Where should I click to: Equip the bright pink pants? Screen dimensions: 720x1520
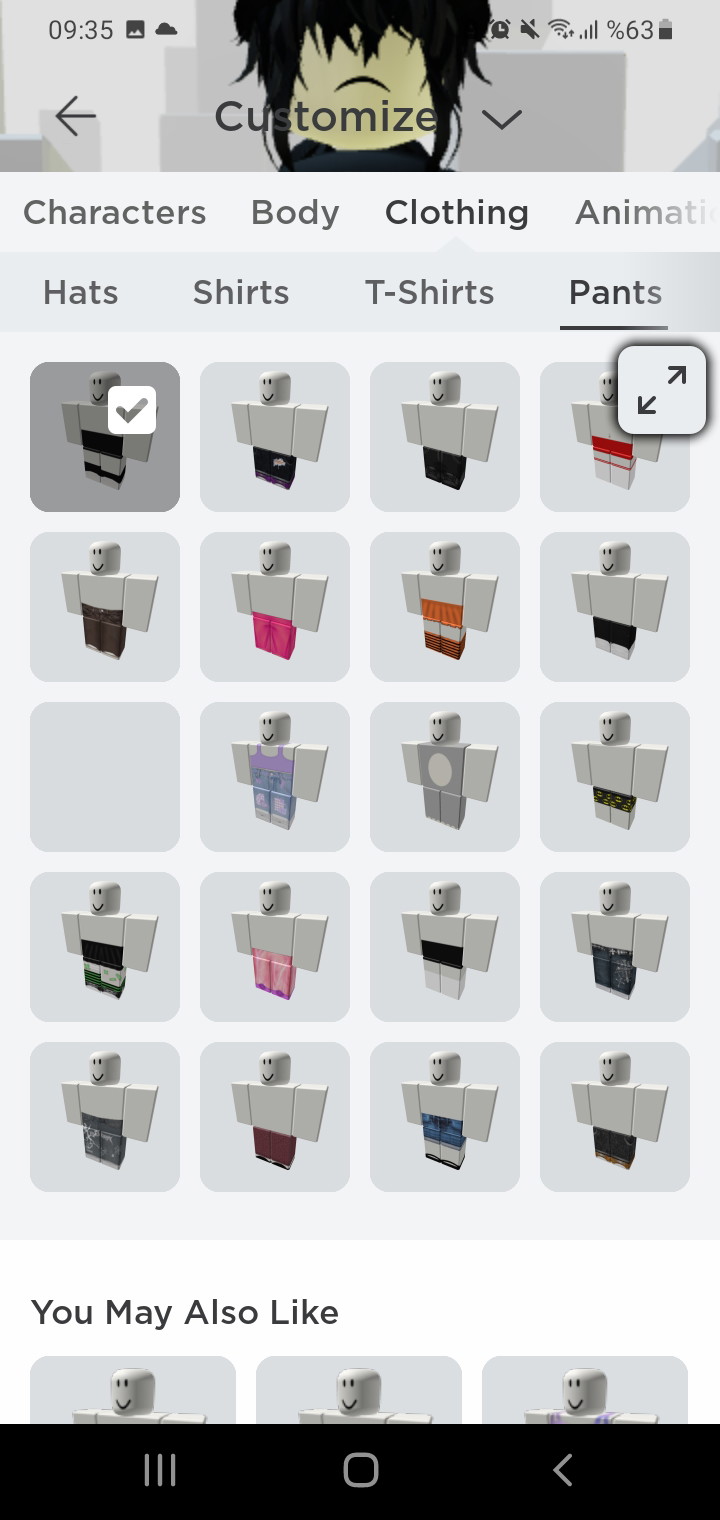[x=275, y=607]
